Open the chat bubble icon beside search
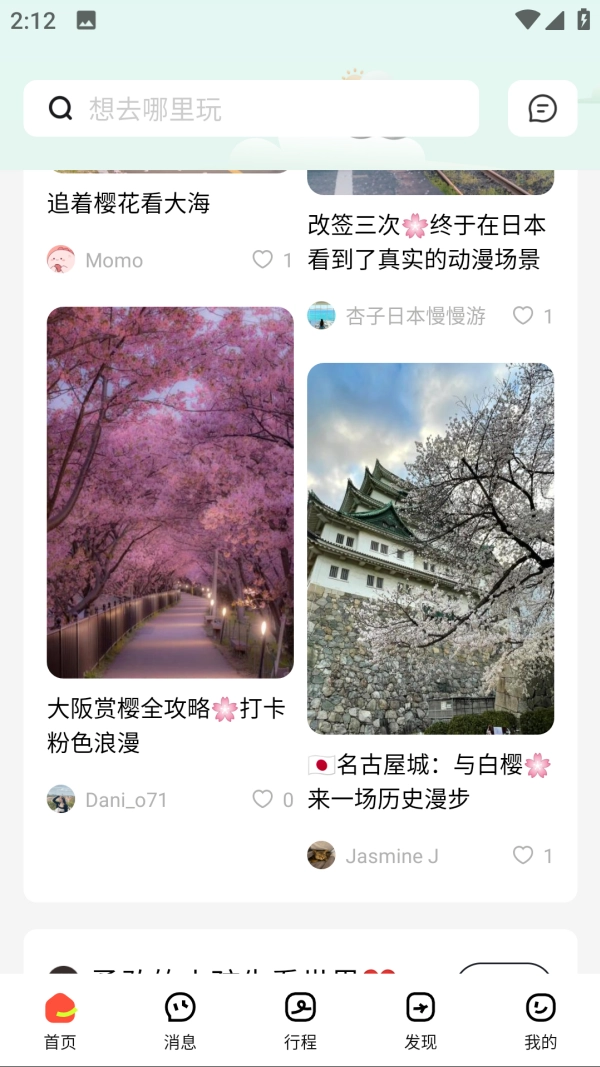 point(542,109)
